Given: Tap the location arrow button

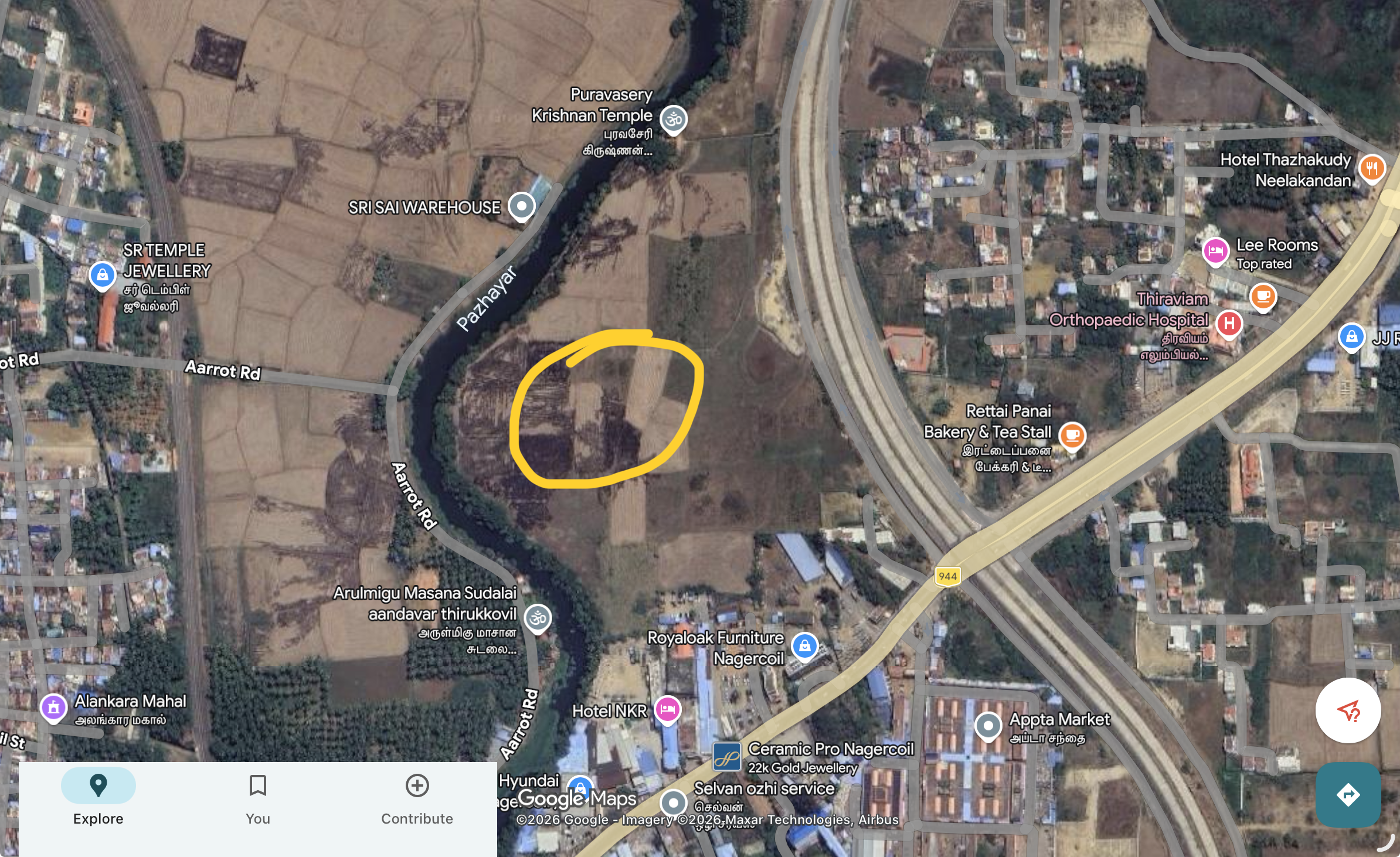Looking at the screenshot, I should 1348,710.
